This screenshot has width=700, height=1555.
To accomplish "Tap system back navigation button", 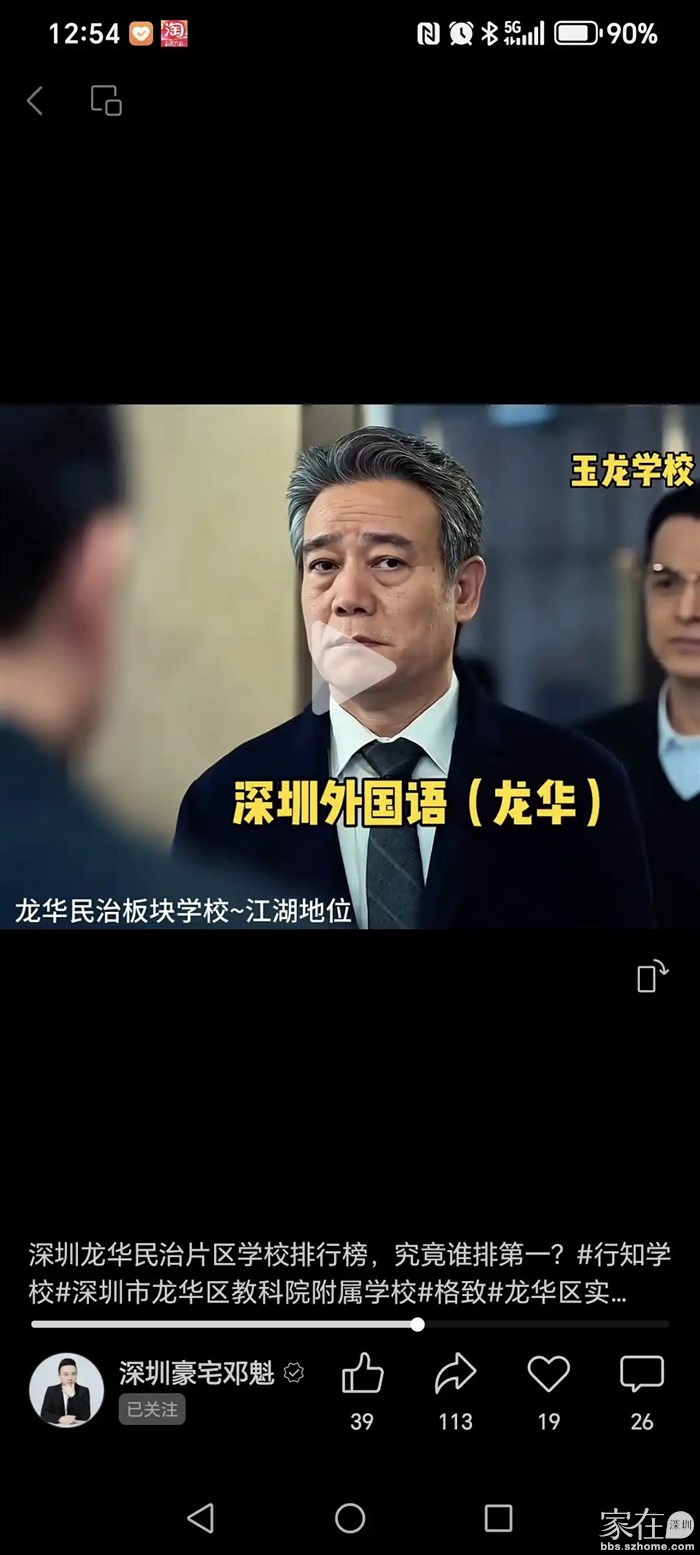I will (201, 1518).
